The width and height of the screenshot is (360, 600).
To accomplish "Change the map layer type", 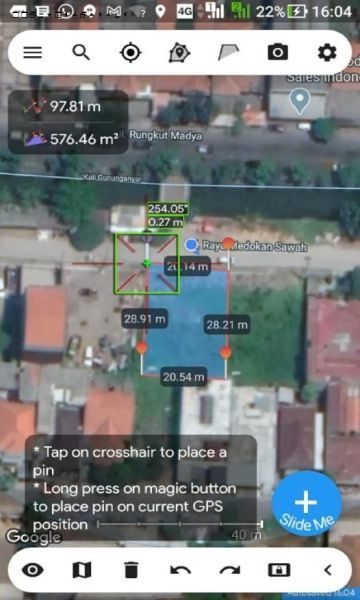I will tap(82, 570).
